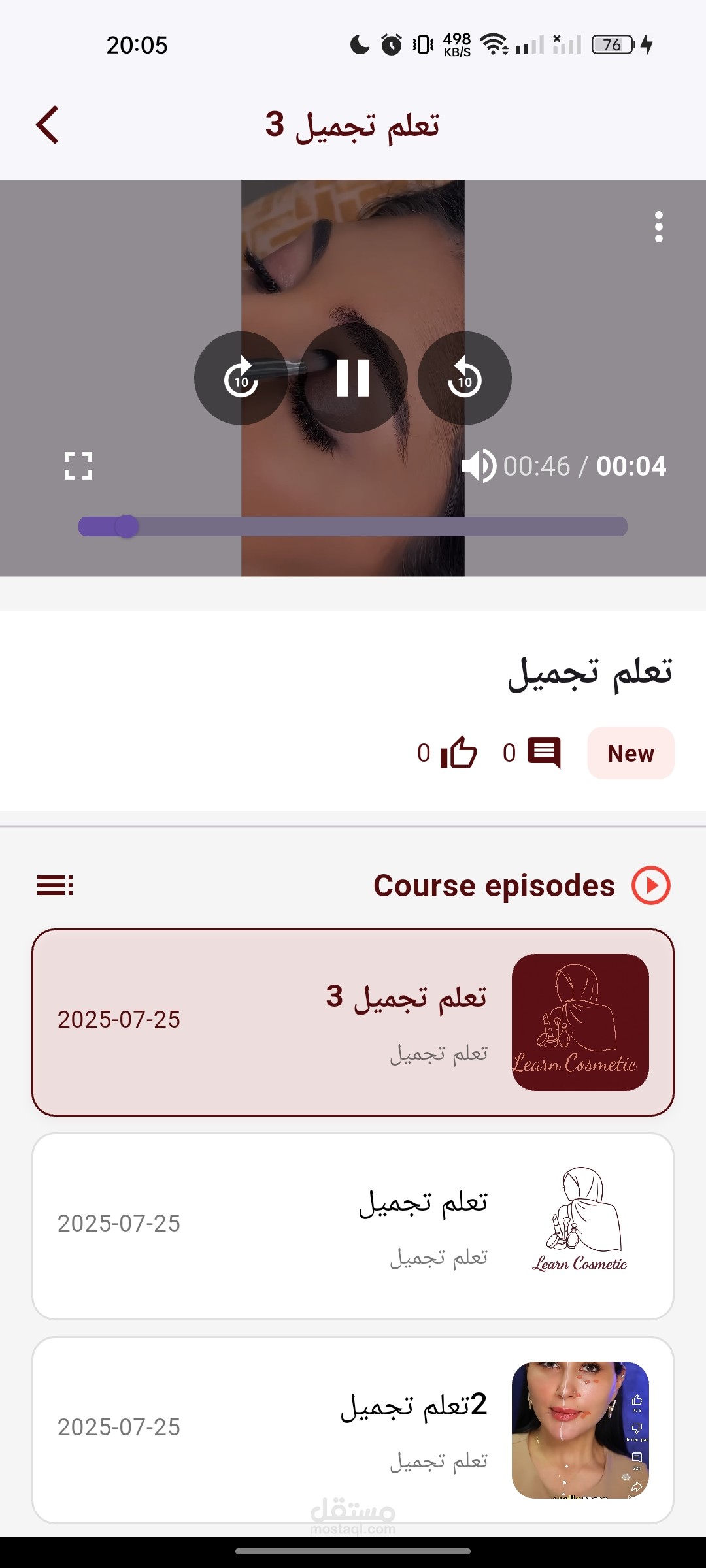This screenshot has height=1568, width=706.
Task: Enter fullscreen video mode
Action: (78, 466)
